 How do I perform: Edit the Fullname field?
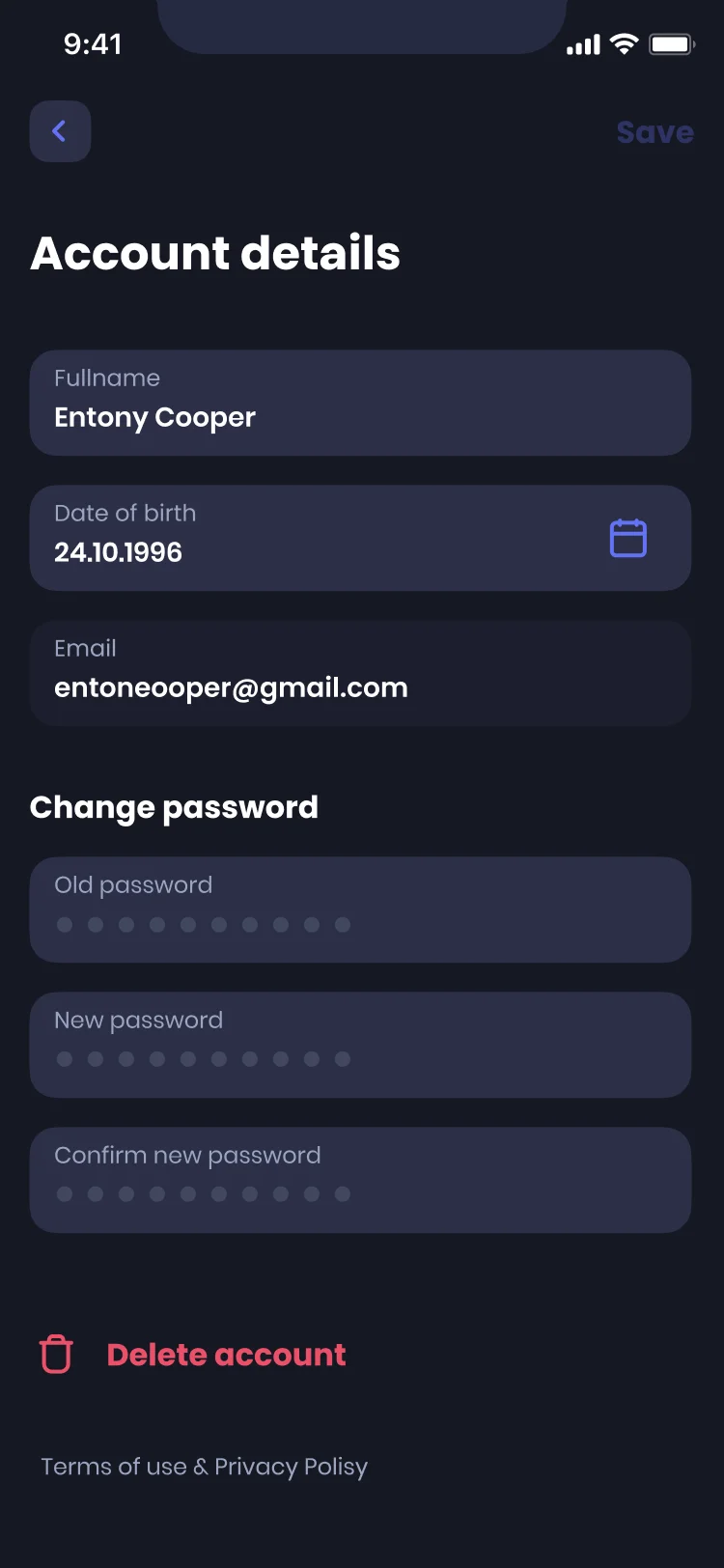tap(362, 403)
